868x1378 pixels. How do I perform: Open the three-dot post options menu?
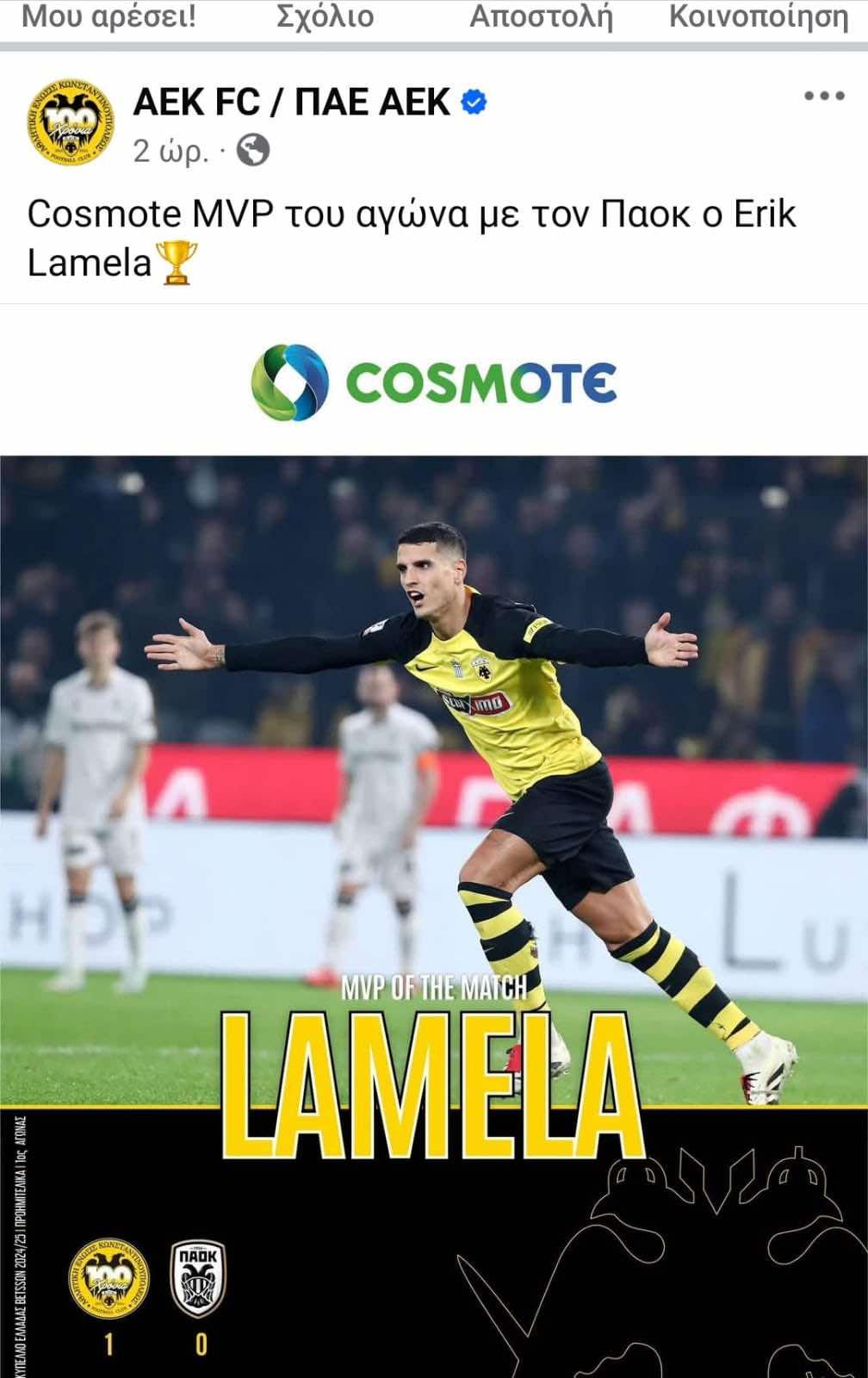click(x=823, y=96)
